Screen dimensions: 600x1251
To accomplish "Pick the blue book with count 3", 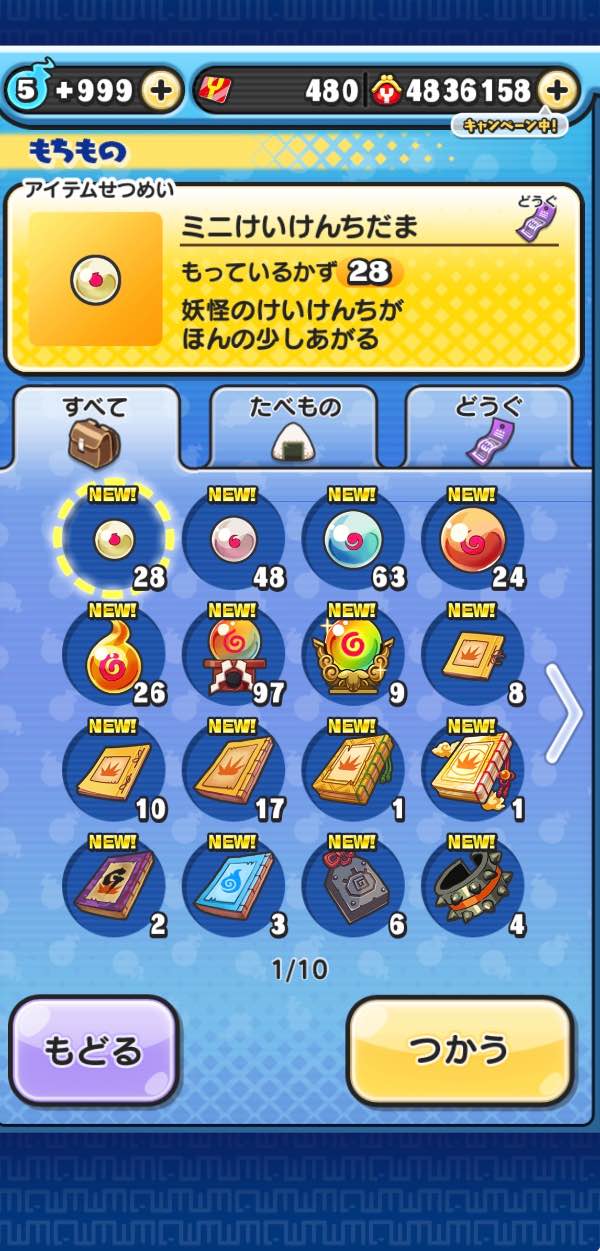I will [x=234, y=887].
